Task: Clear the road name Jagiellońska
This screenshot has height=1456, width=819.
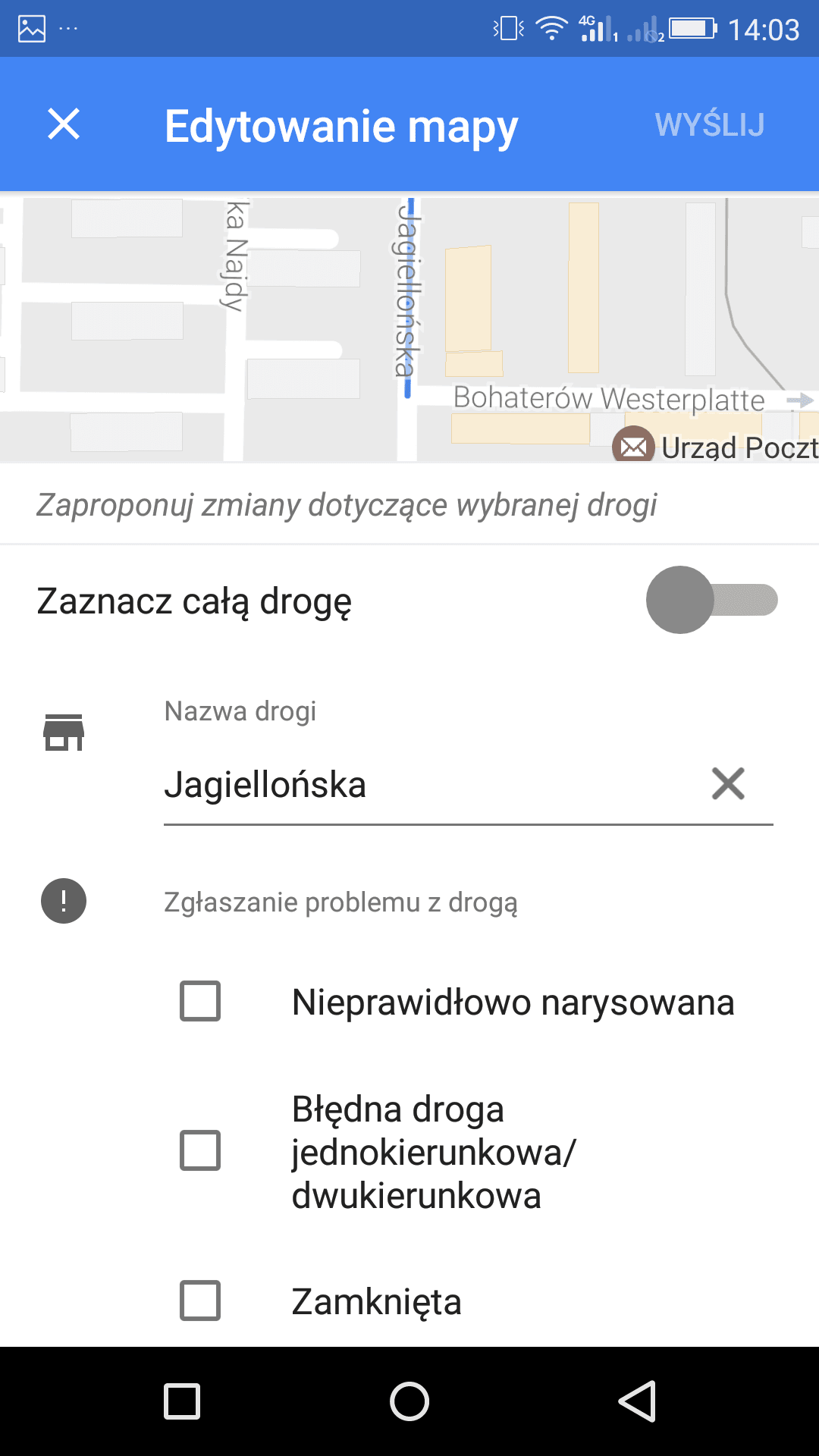Action: coord(728,783)
